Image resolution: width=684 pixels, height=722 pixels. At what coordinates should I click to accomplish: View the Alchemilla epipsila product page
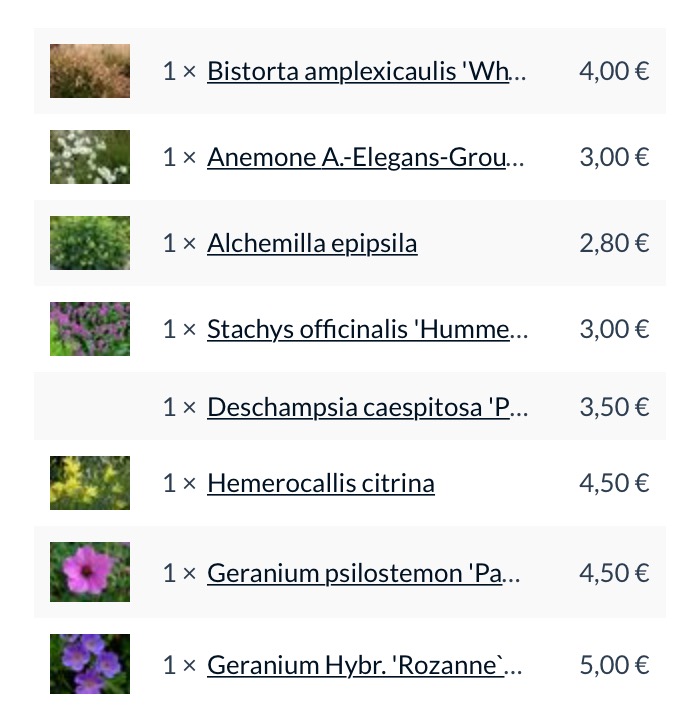pyautogui.click(x=312, y=244)
